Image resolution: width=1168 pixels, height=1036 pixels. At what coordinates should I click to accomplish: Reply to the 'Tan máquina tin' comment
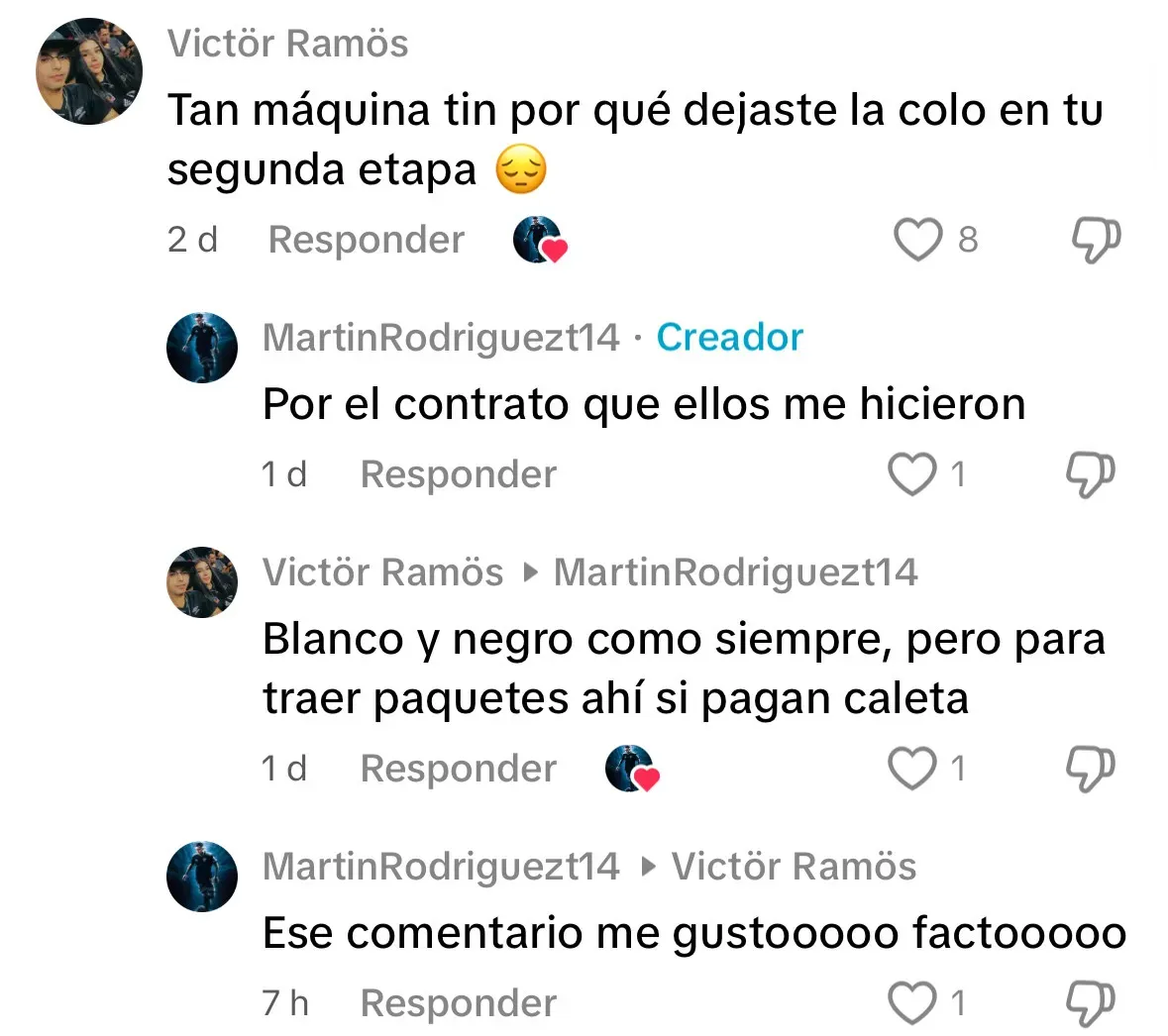366,240
